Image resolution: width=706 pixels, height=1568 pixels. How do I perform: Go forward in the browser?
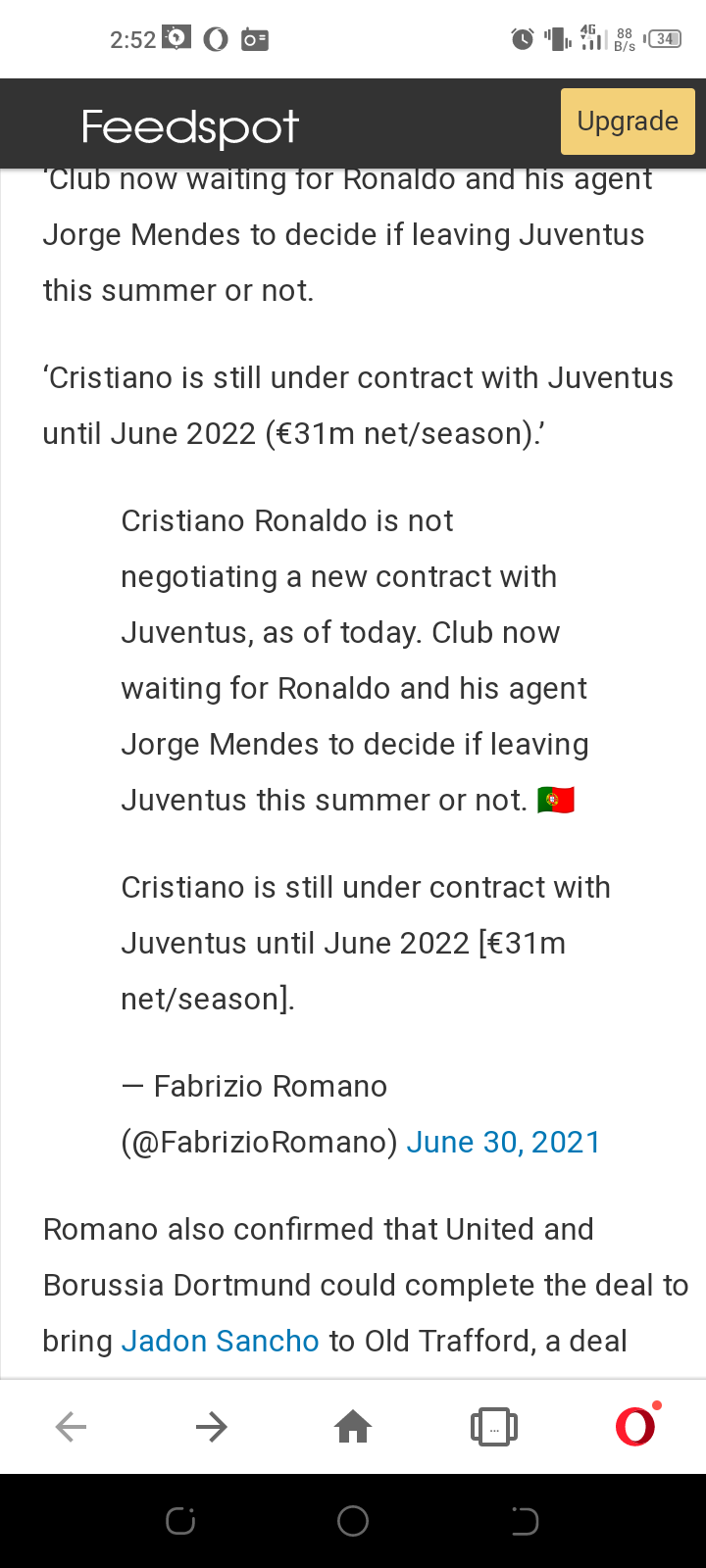click(212, 1427)
